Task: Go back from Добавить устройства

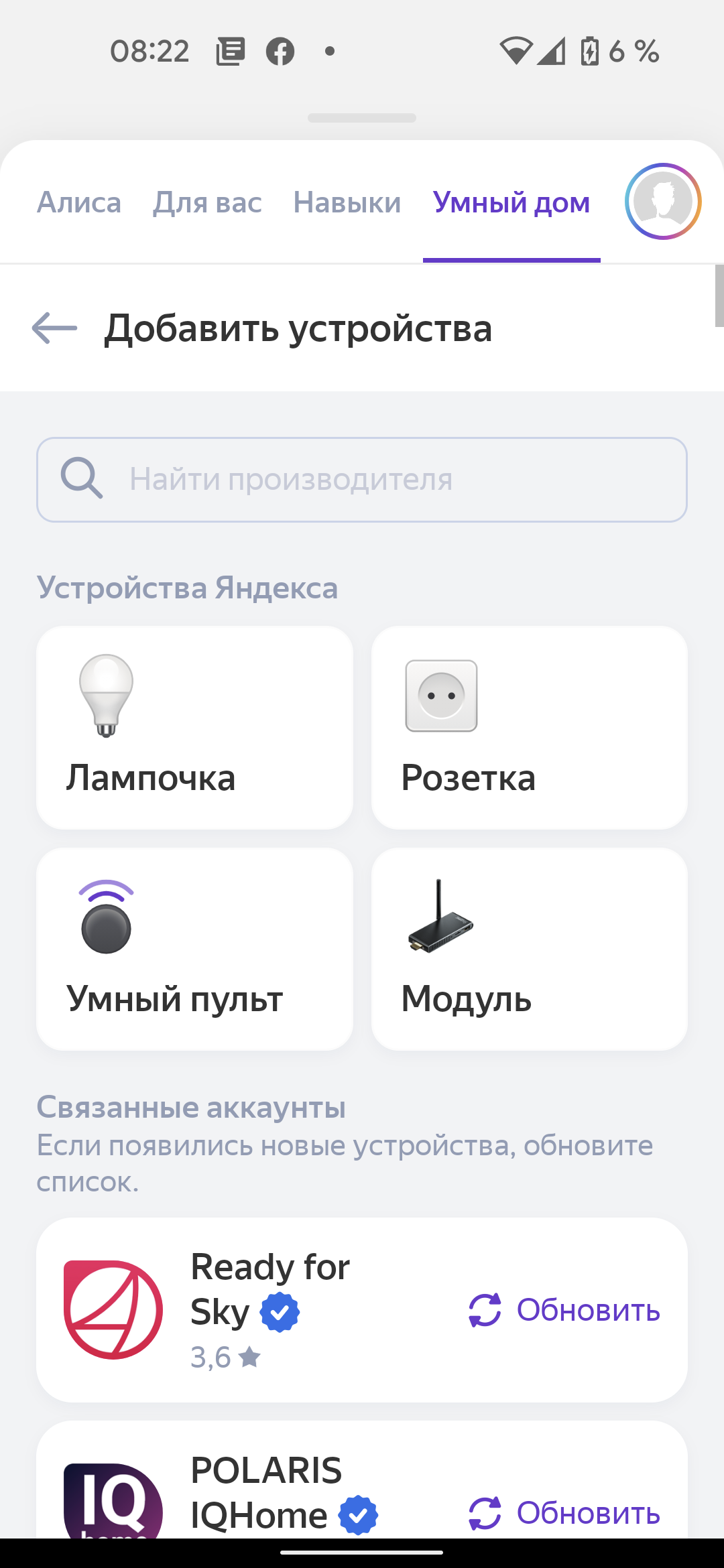Action: coord(55,328)
